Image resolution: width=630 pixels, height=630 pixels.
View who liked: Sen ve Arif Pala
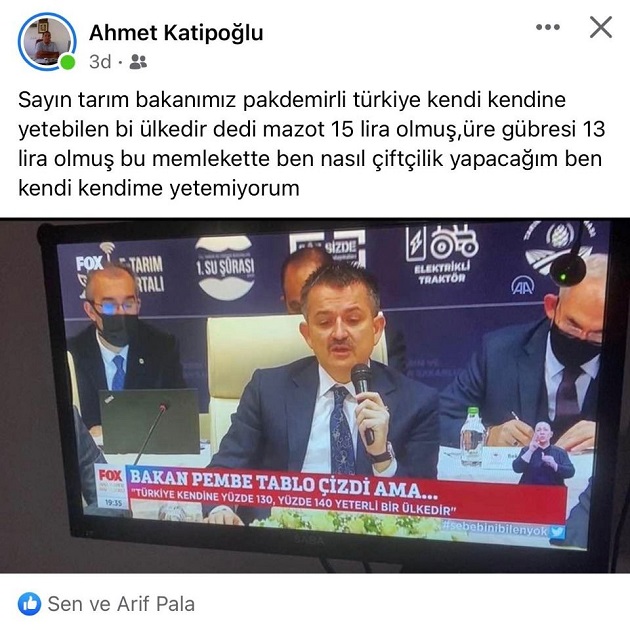[124, 604]
